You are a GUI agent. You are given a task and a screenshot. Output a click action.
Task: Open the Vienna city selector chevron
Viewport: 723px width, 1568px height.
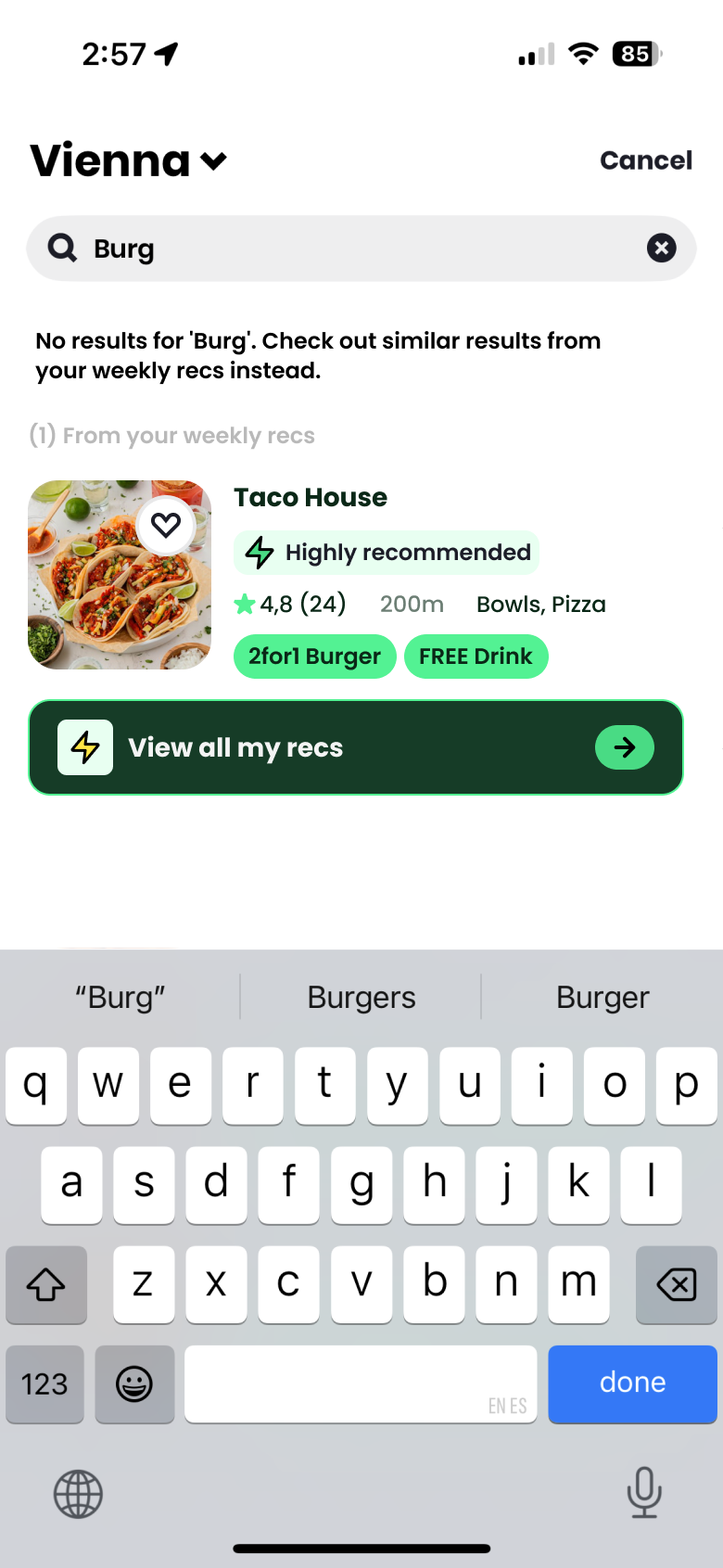click(x=211, y=161)
